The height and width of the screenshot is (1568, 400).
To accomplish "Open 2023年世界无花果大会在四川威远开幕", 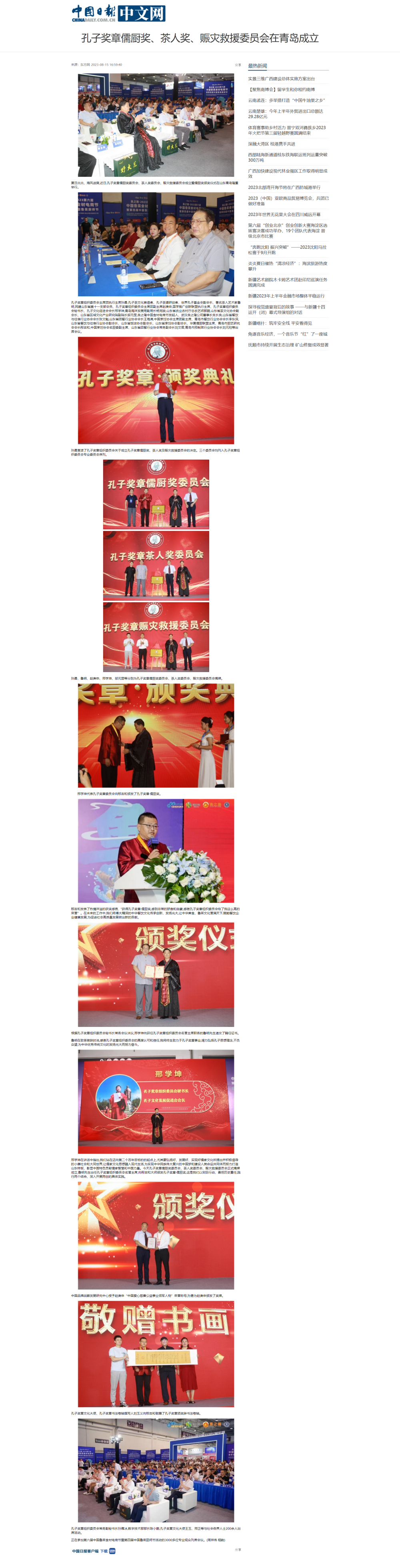I will click(284, 214).
